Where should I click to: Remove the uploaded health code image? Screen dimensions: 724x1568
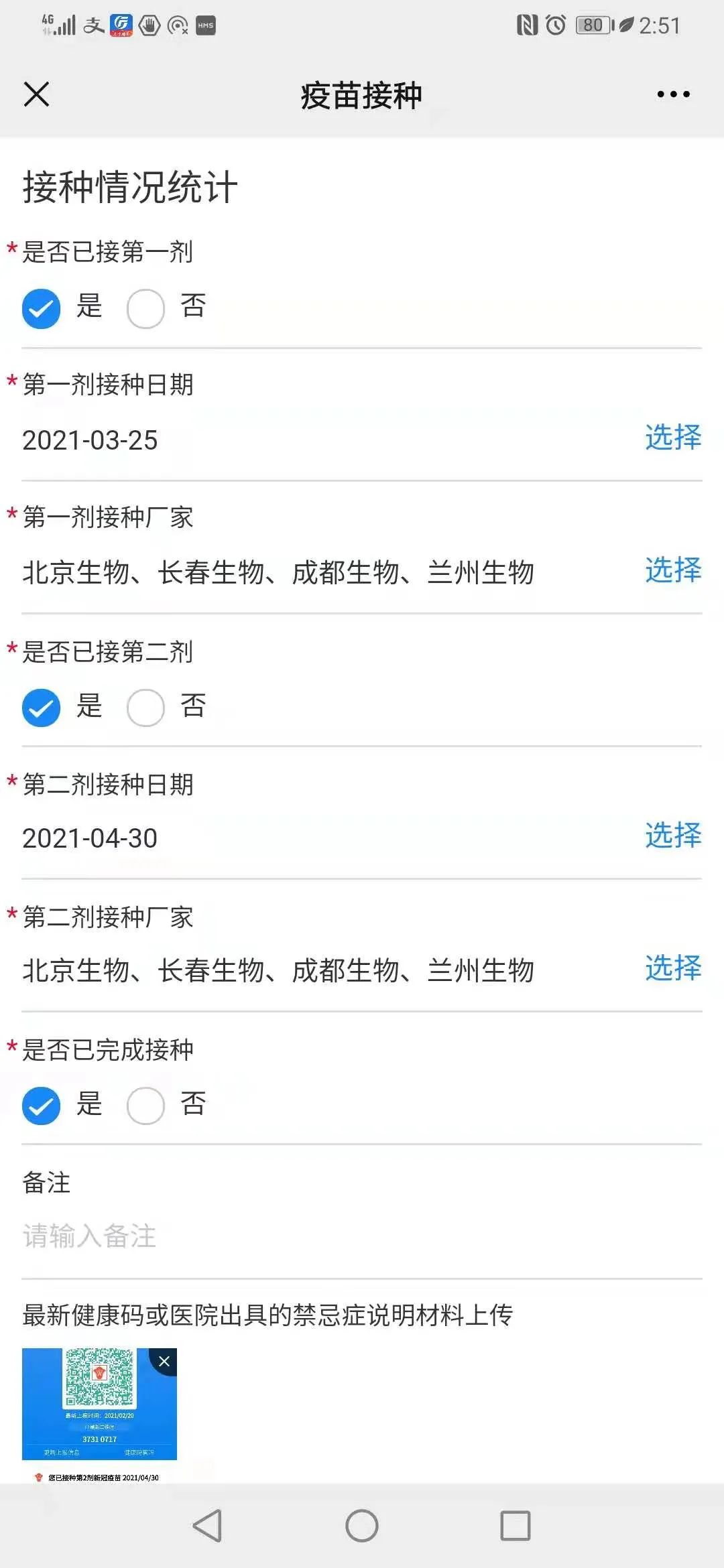coord(164,1362)
